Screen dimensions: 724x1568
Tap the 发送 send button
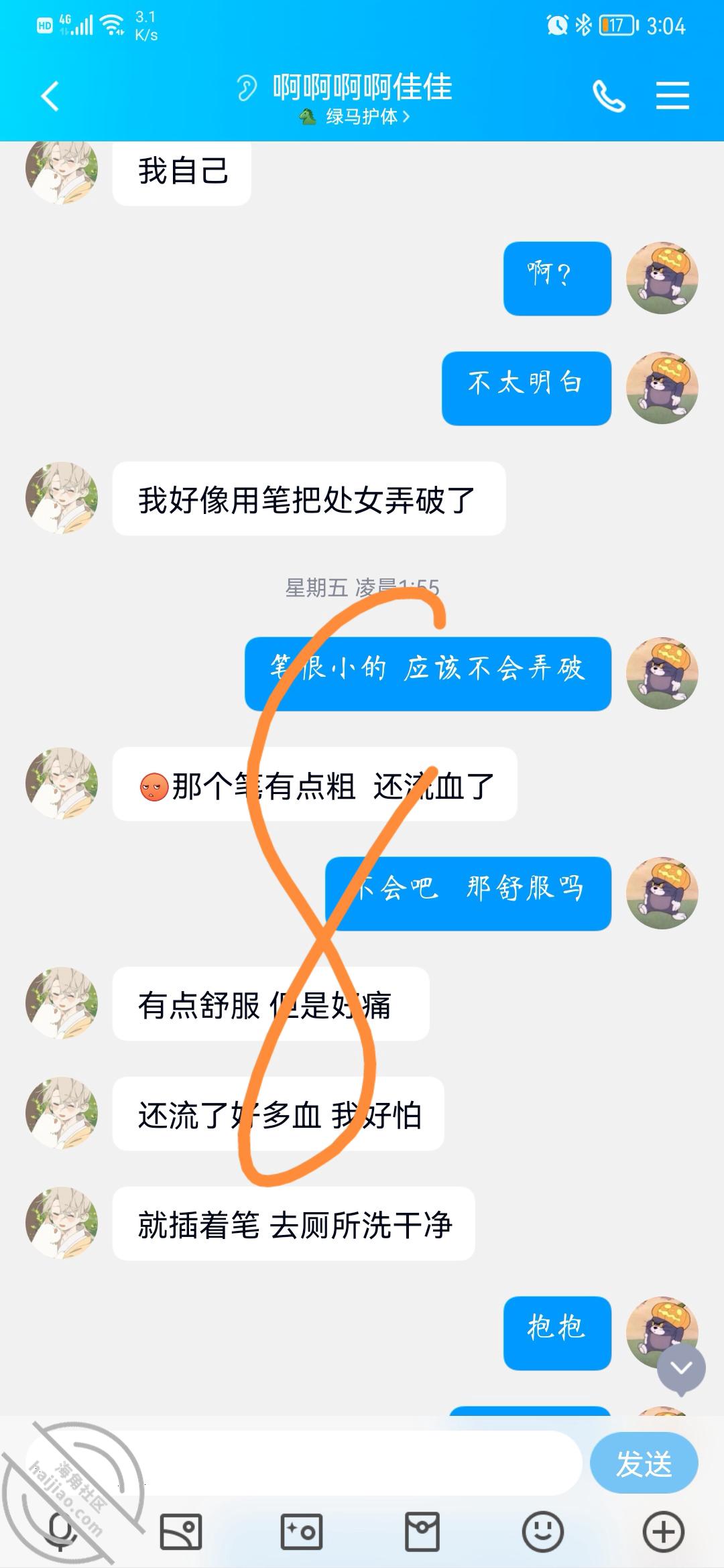point(644,1463)
